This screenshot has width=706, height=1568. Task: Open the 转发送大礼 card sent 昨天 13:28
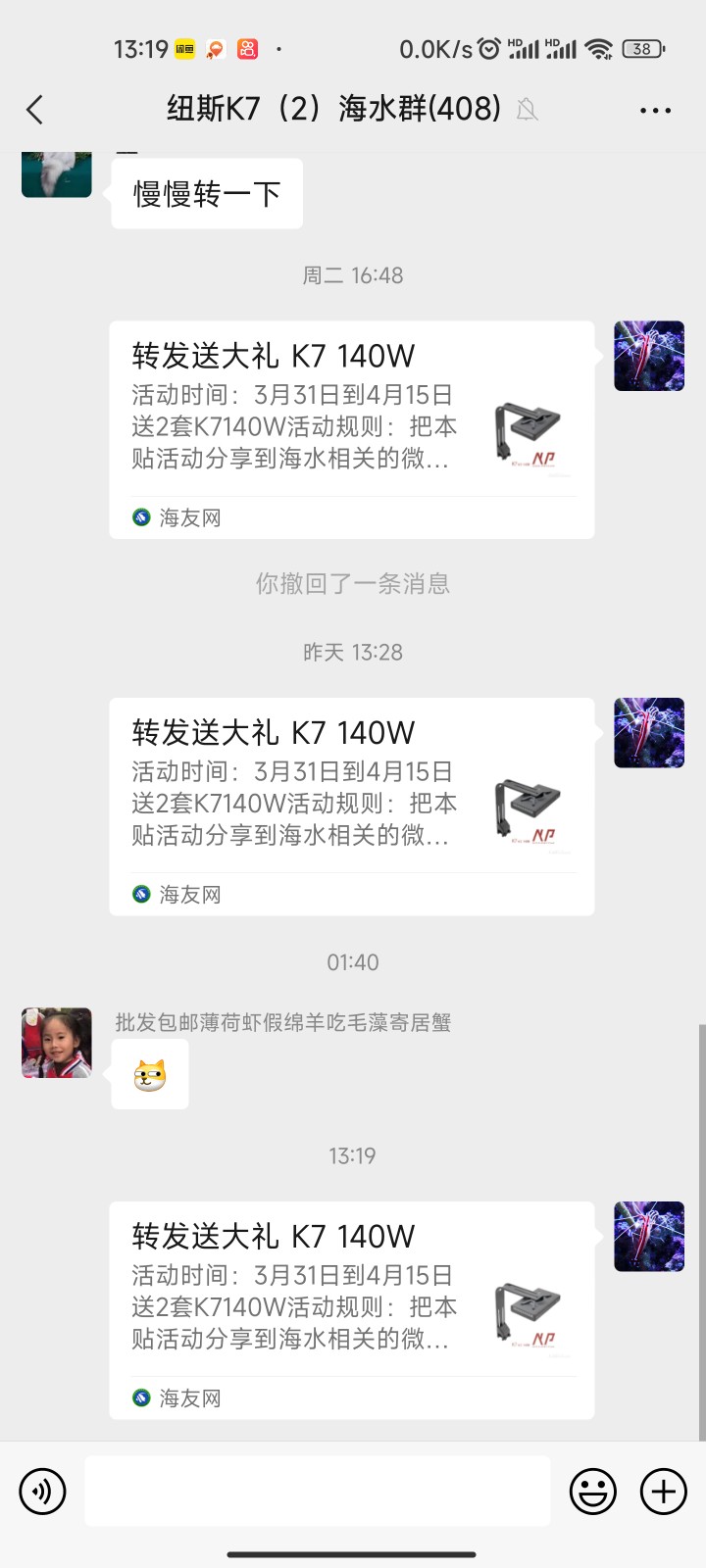click(x=351, y=806)
